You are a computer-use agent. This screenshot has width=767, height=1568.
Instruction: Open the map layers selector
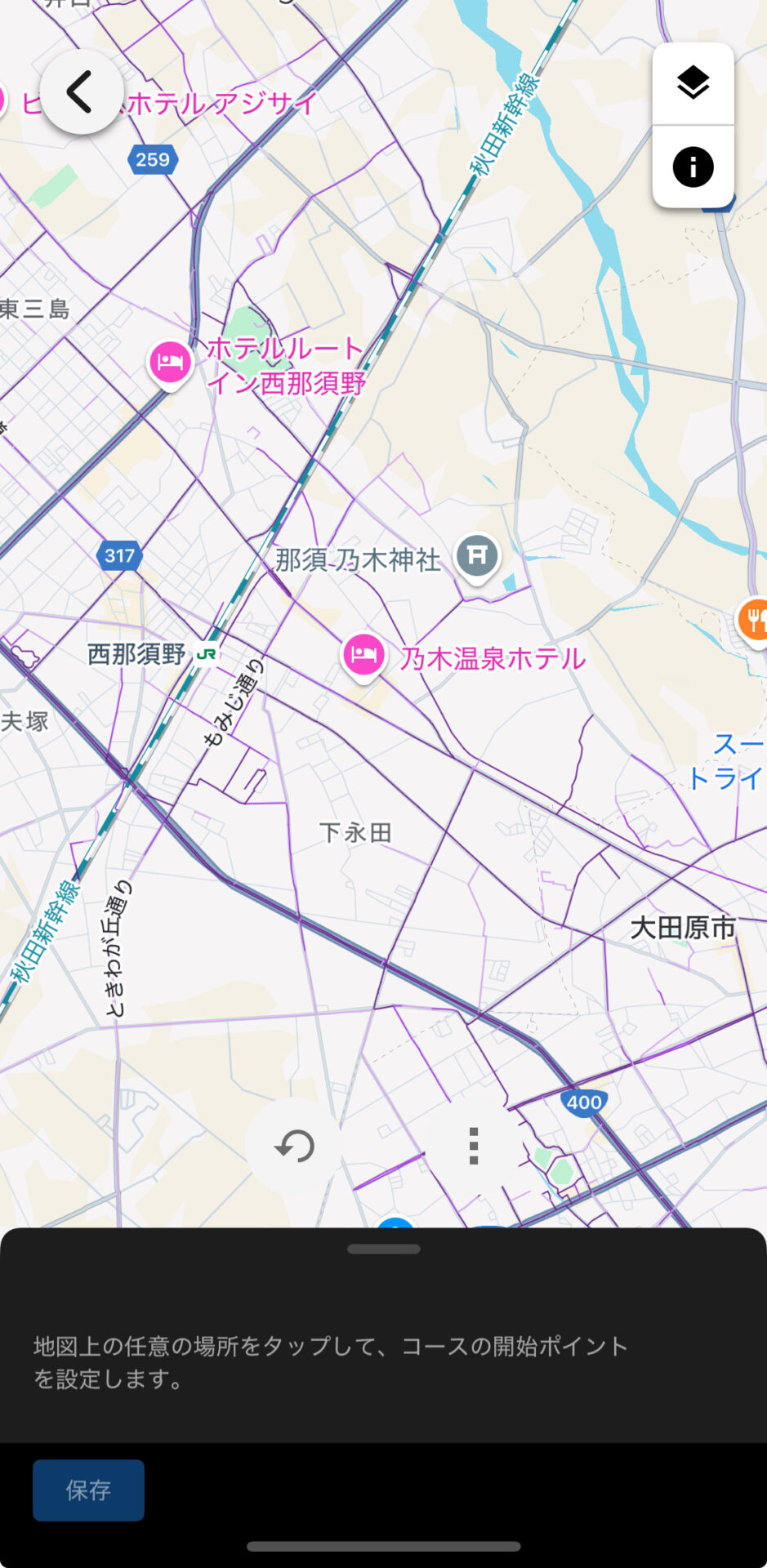point(693,83)
